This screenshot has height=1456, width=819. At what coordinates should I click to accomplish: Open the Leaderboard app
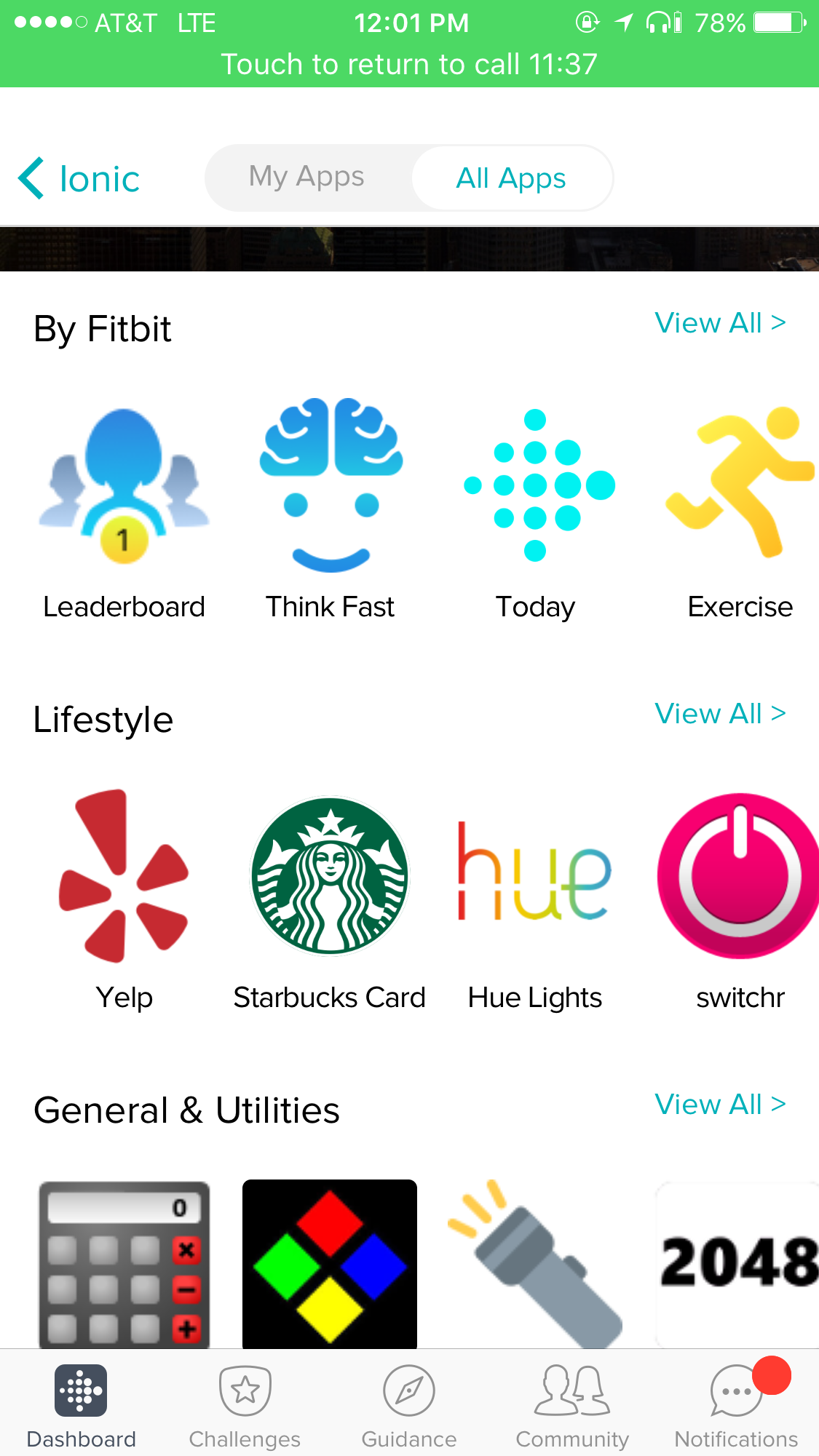(x=124, y=509)
